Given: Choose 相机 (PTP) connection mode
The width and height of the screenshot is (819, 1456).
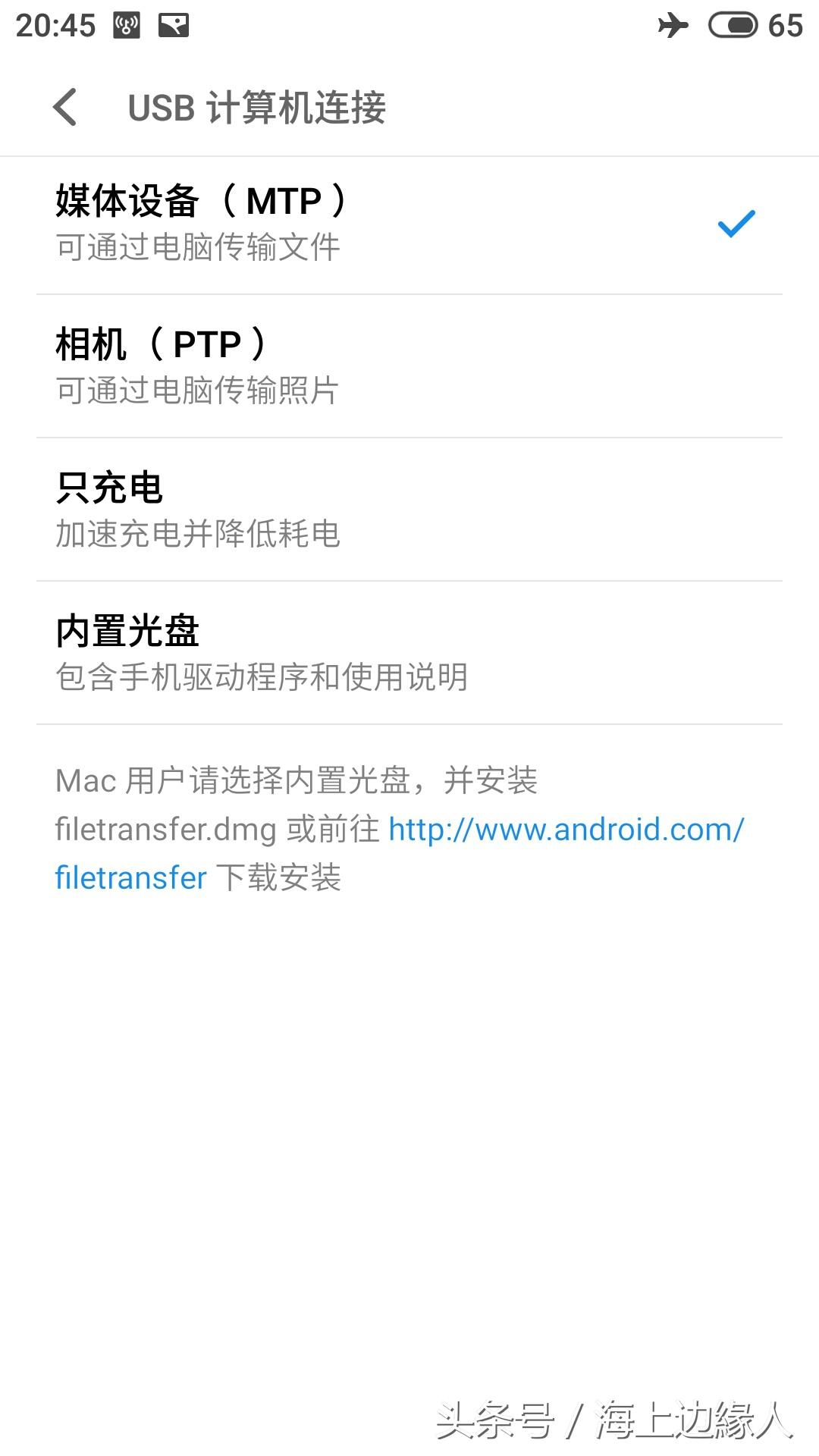Looking at the screenshot, I should click(409, 366).
